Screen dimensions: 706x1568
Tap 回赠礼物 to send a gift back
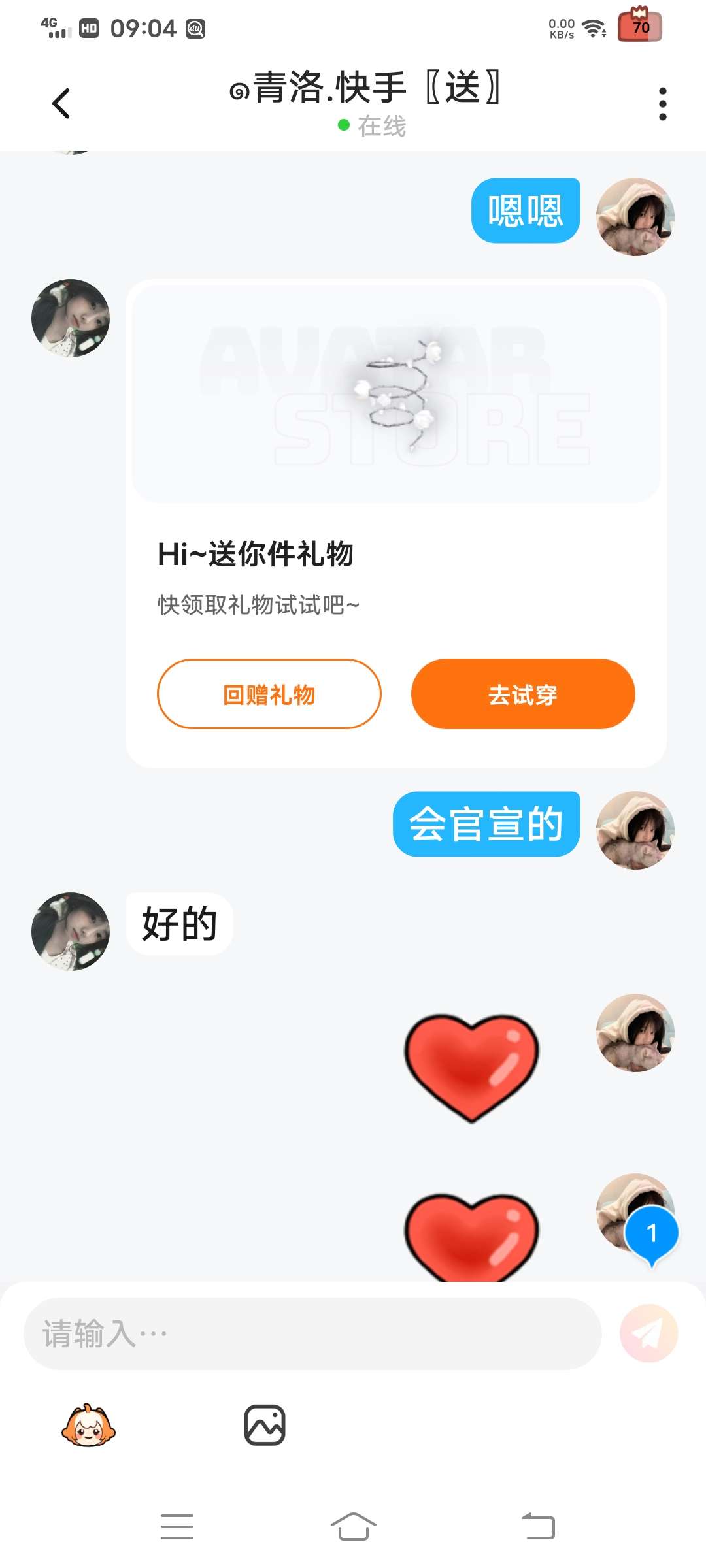tap(269, 694)
